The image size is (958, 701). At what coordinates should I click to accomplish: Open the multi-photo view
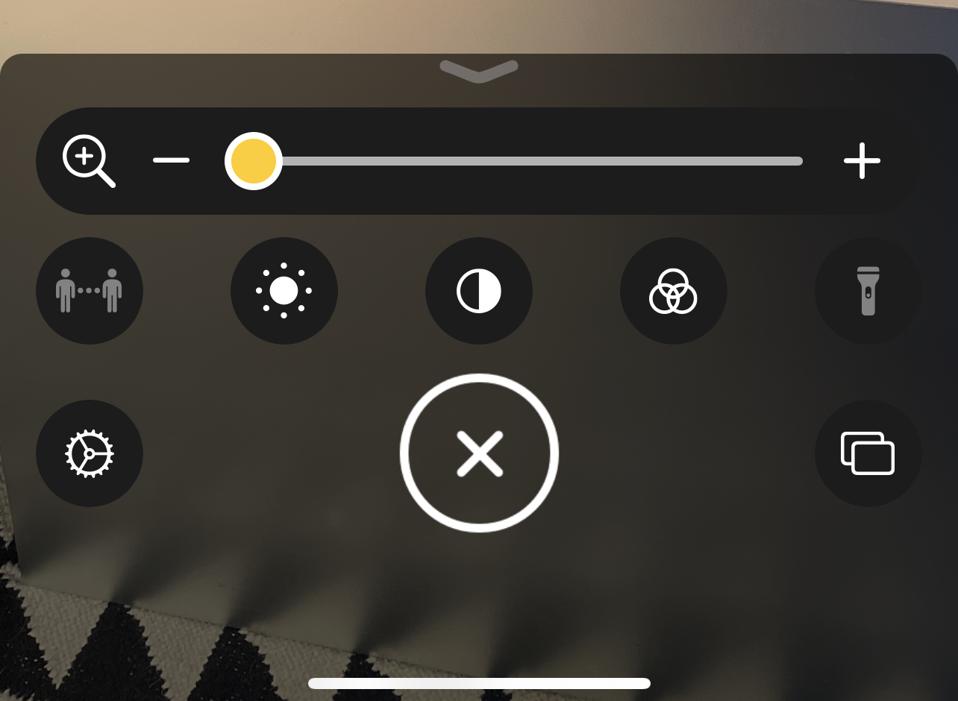point(868,454)
